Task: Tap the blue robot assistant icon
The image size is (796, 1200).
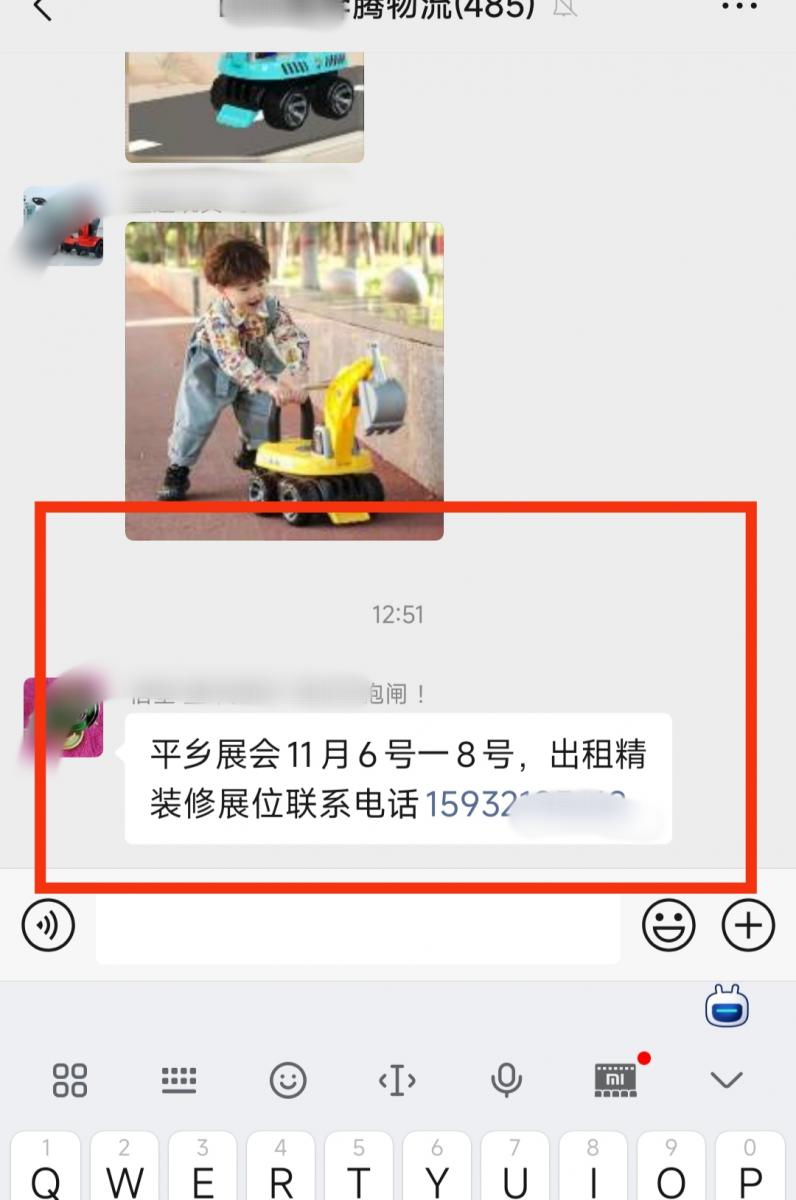Action: point(727,1007)
